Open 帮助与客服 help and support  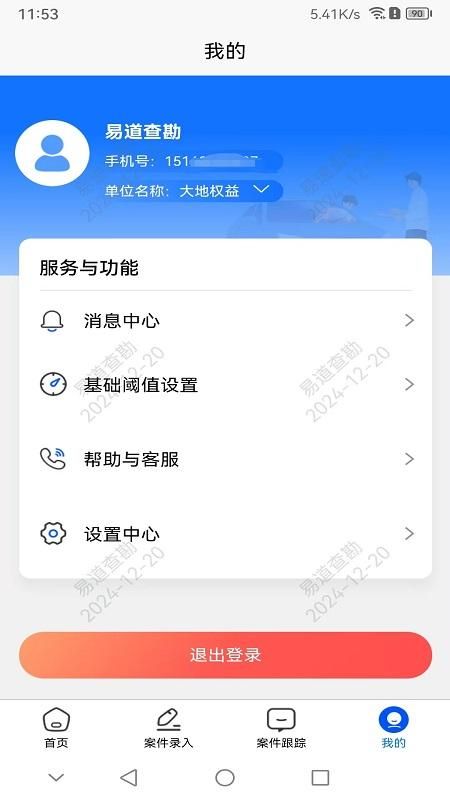pos(226,459)
